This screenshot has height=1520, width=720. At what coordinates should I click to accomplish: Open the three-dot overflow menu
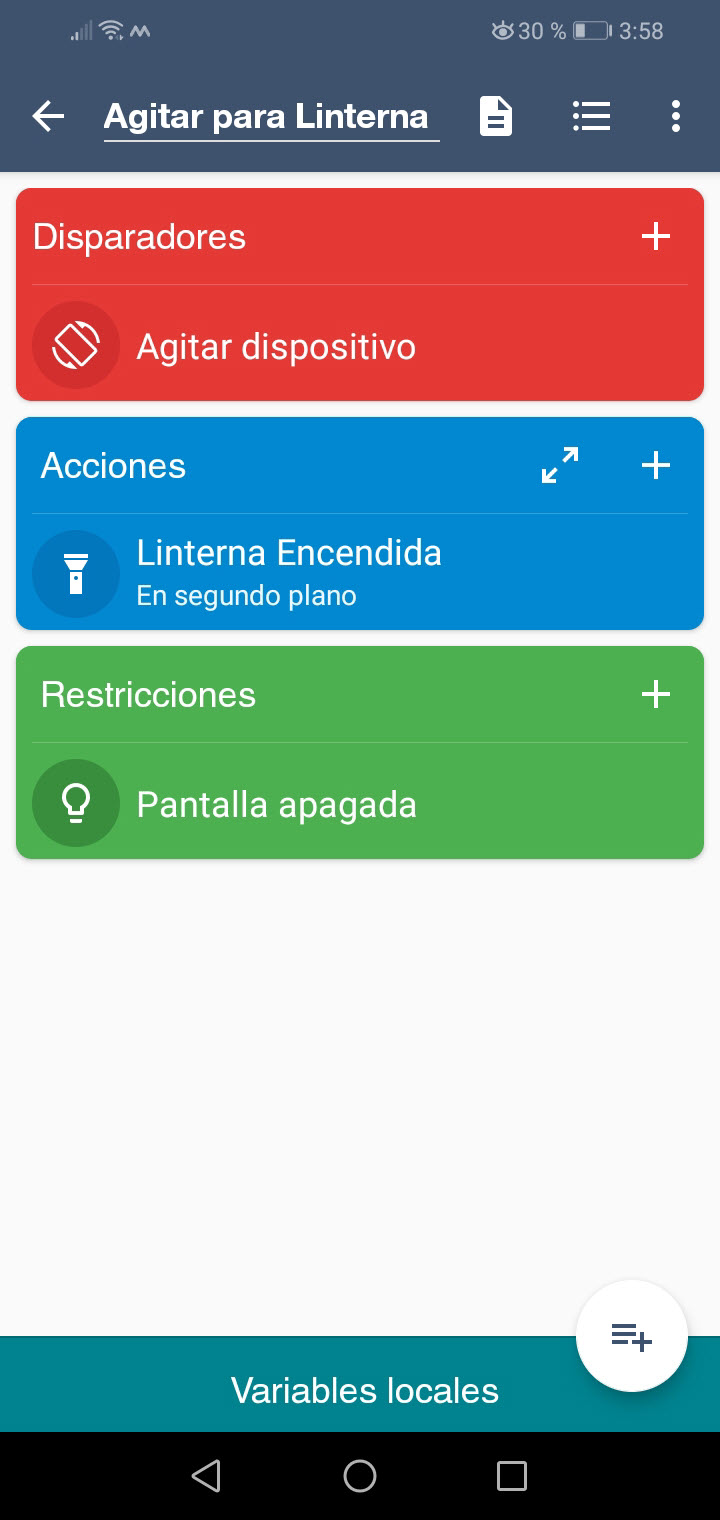pyautogui.click(x=676, y=117)
